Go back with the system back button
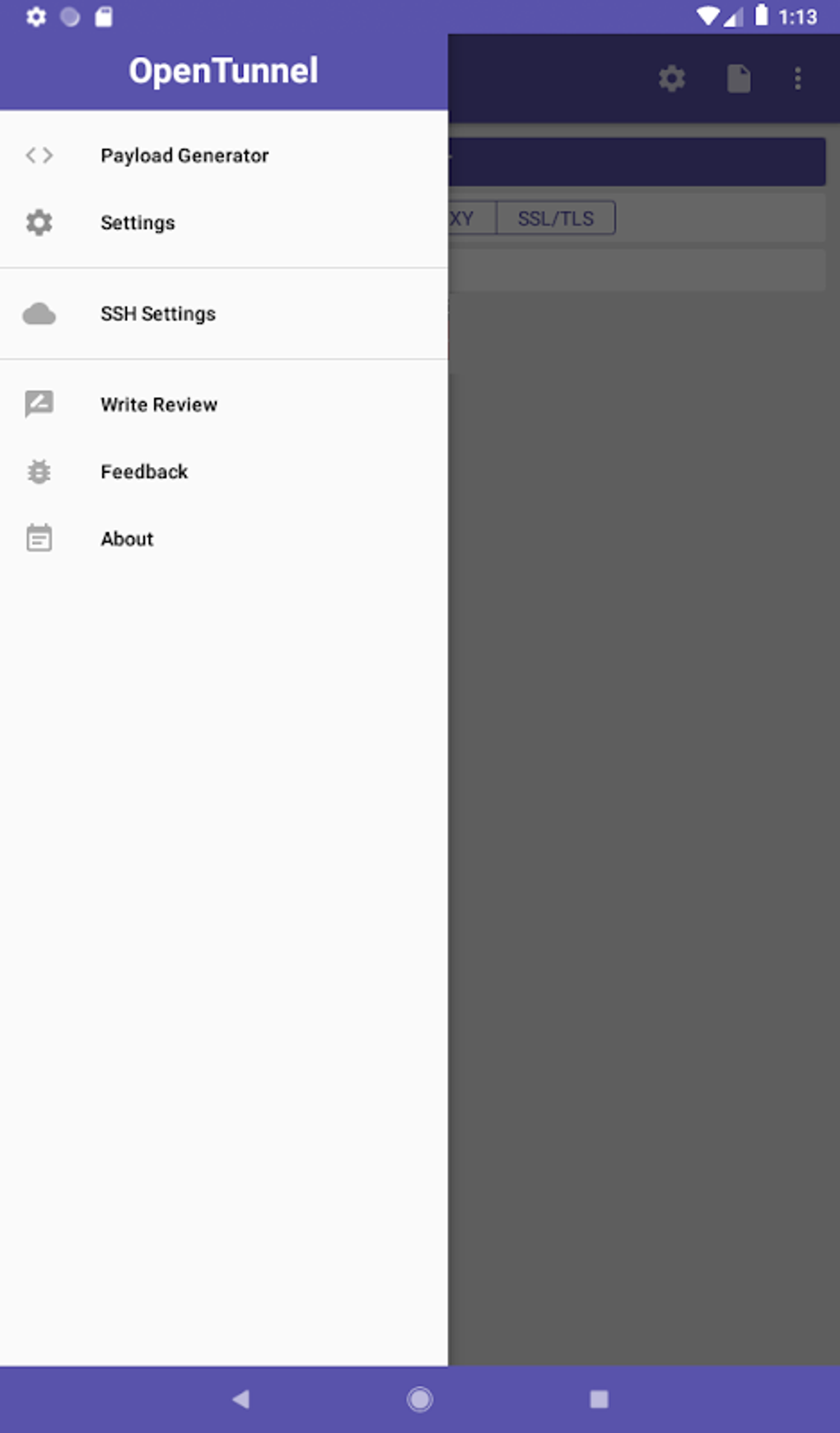Screen dimensions: 840x1433 click(240, 1398)
